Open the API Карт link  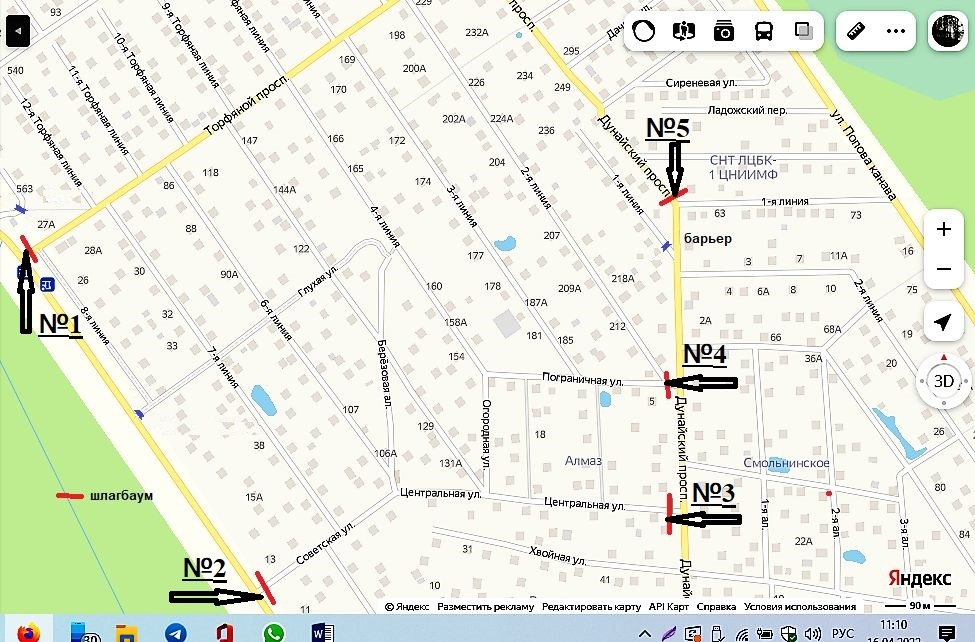point(669,607)
